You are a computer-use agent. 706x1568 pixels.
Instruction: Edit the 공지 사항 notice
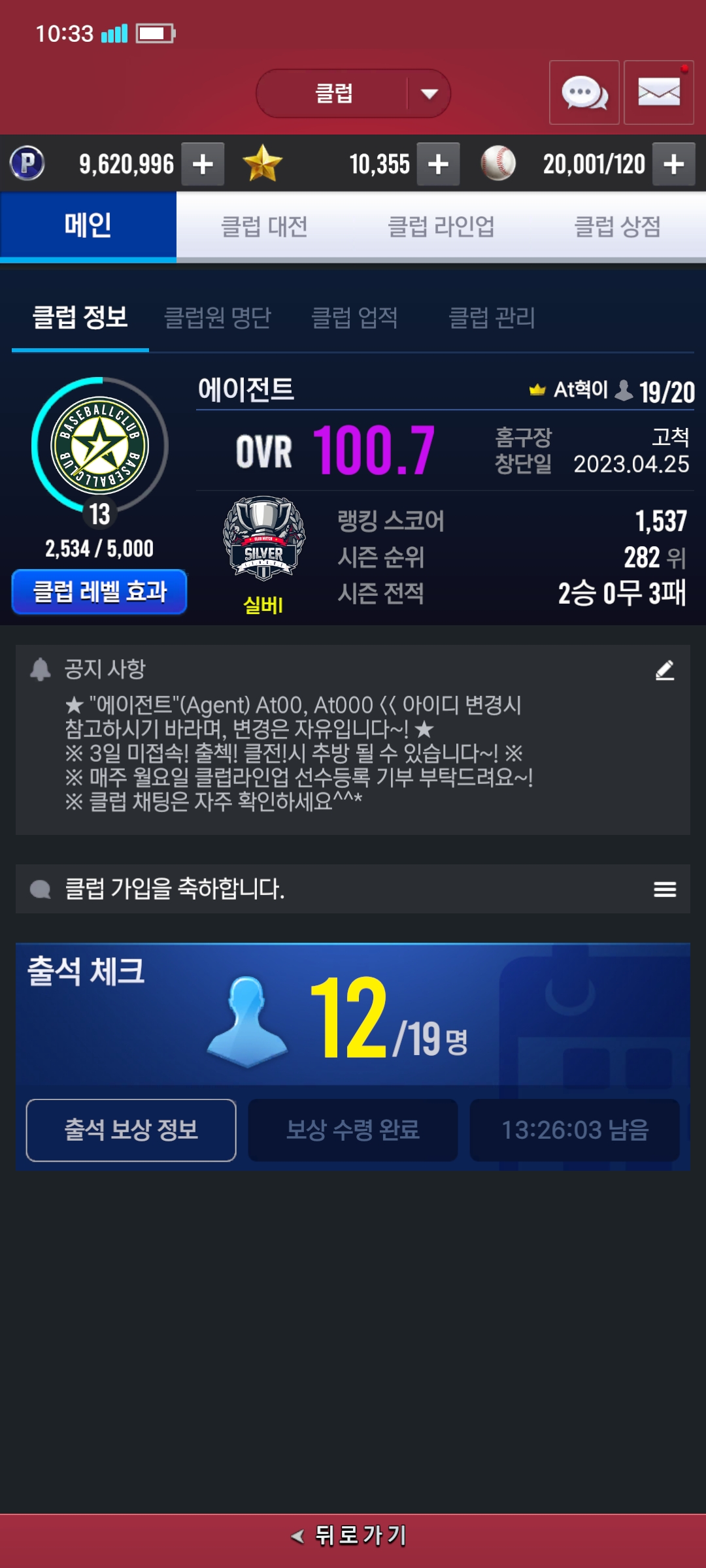[x=665, y=670]
